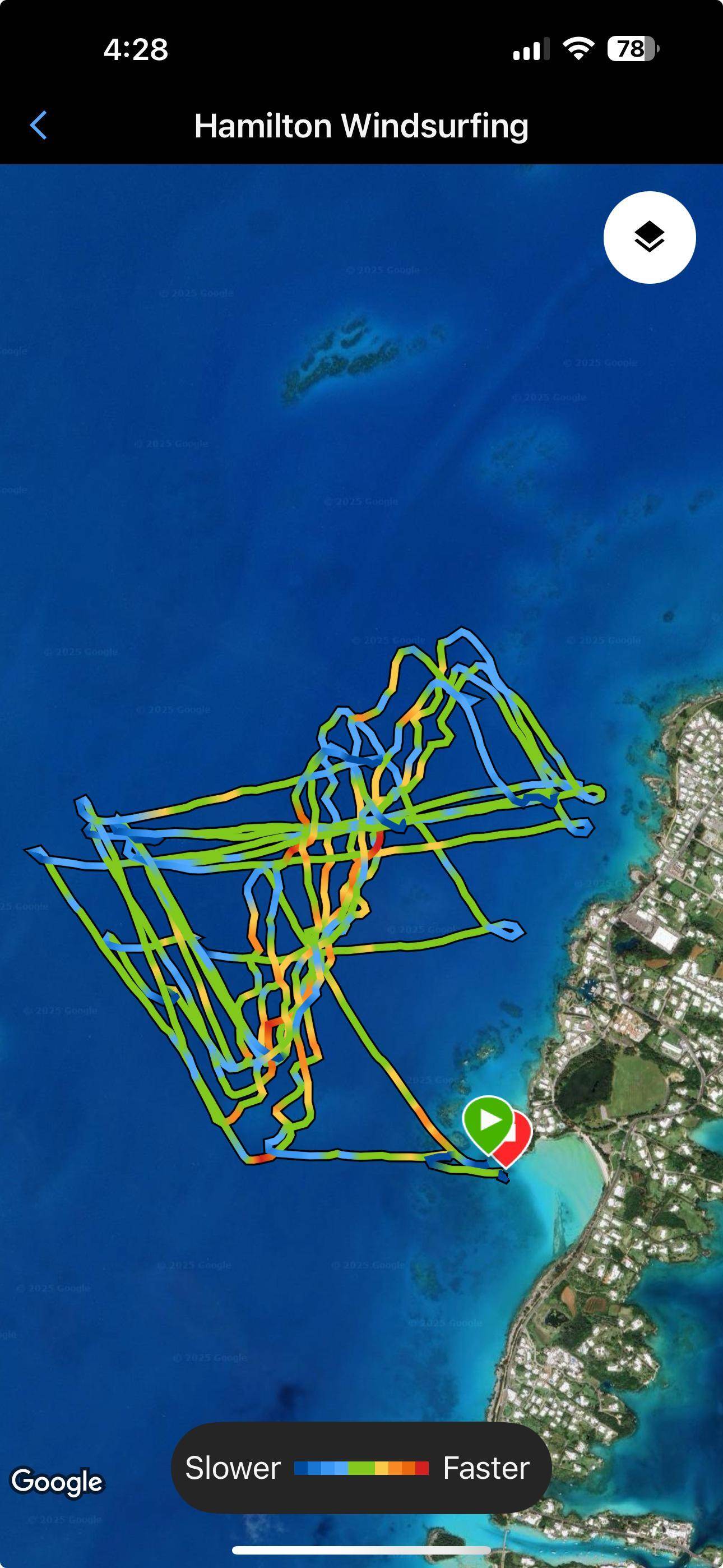Image resolution: width=723 pixels, height=1568 pixels.
Task: Go back using the top-left arrow
Action: 38,126
